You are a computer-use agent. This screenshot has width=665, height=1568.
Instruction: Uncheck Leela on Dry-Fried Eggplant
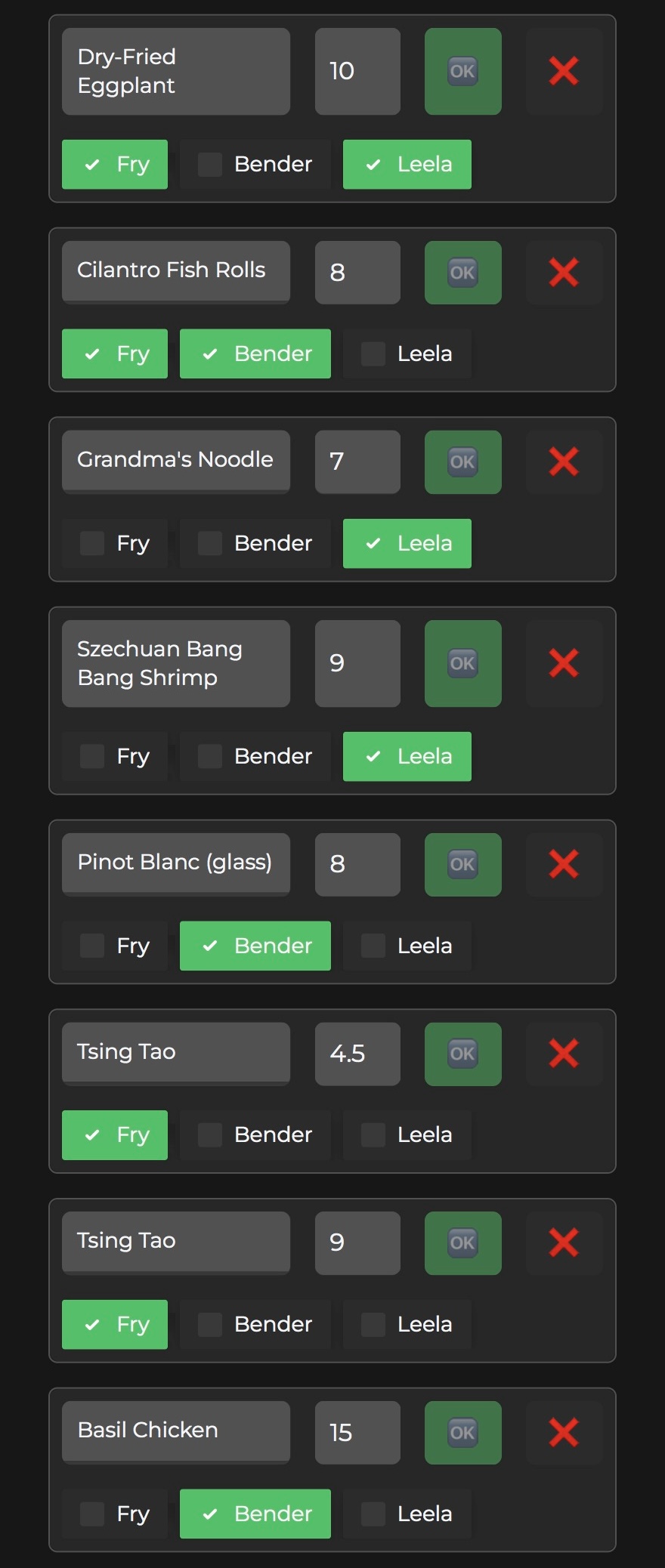click(407, 164)
